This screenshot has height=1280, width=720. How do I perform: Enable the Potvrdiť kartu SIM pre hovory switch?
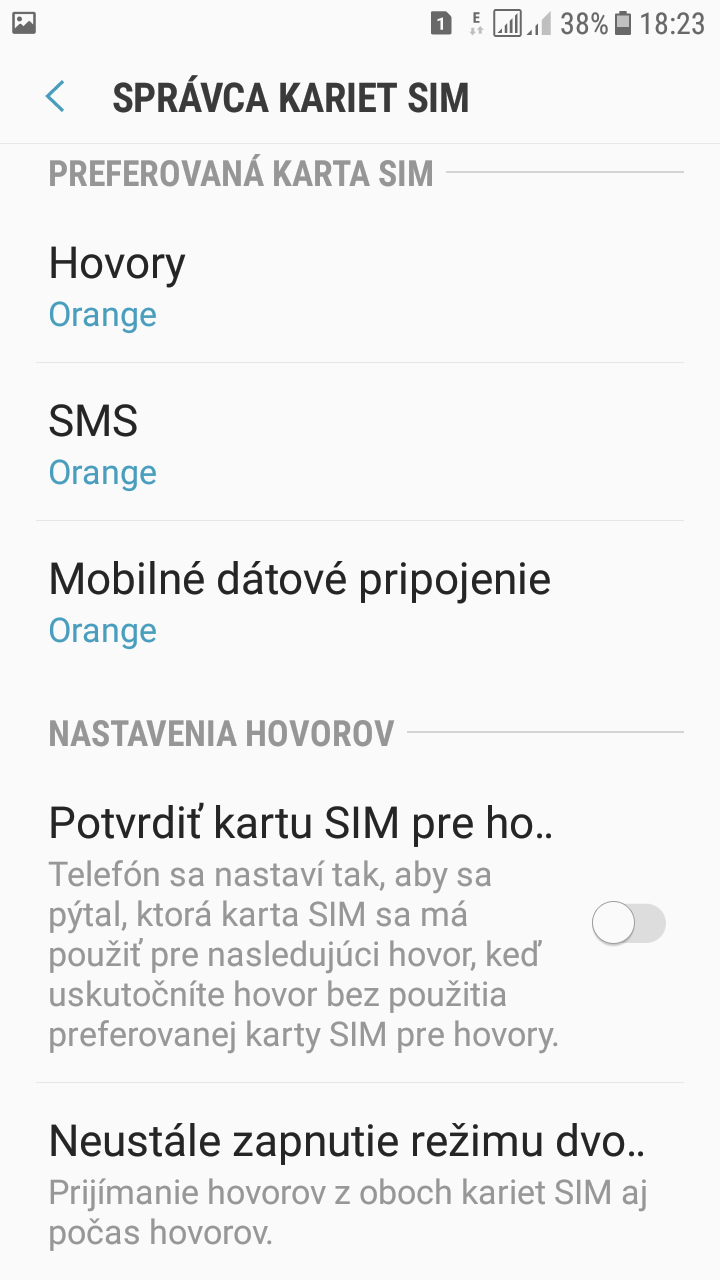coord(629,923)
